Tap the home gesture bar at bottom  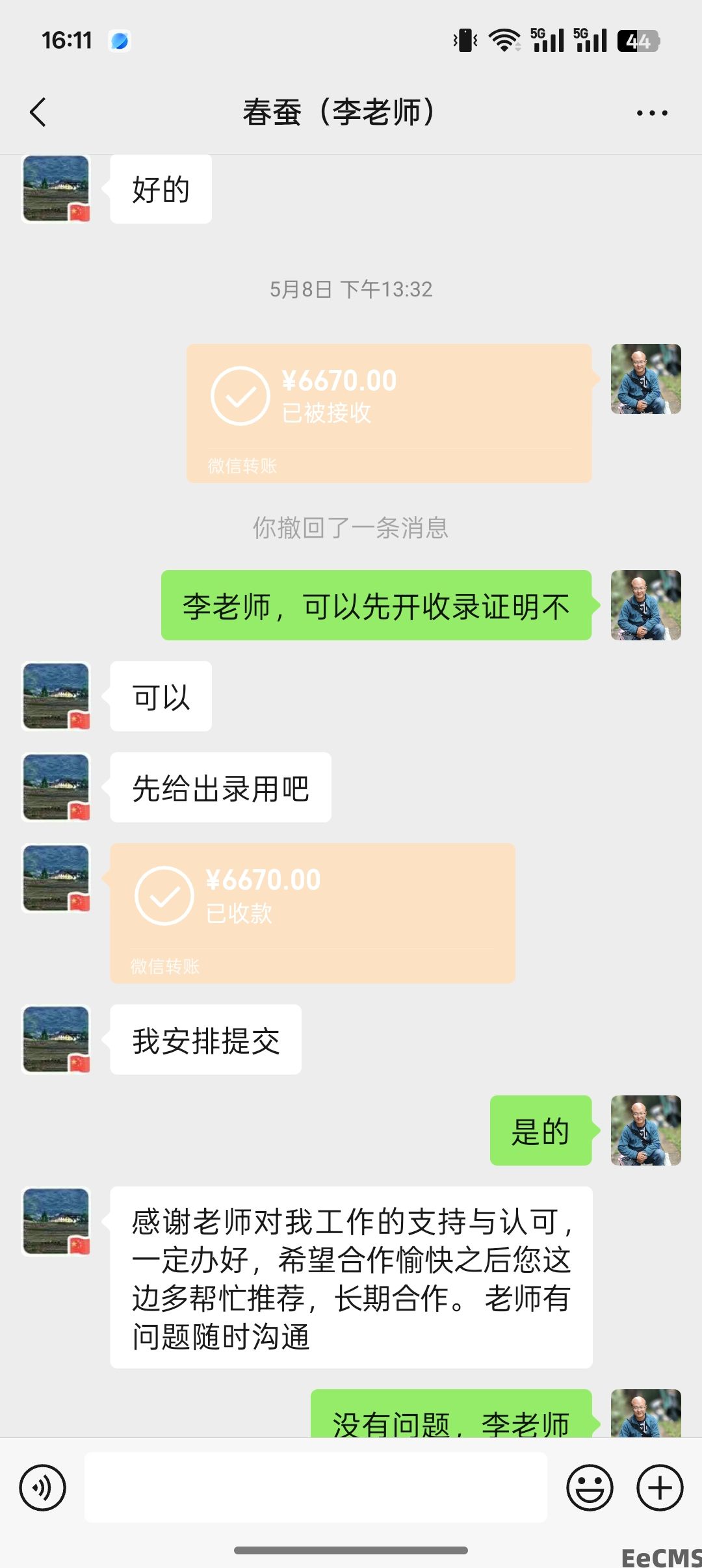(x=351, y=1550)
